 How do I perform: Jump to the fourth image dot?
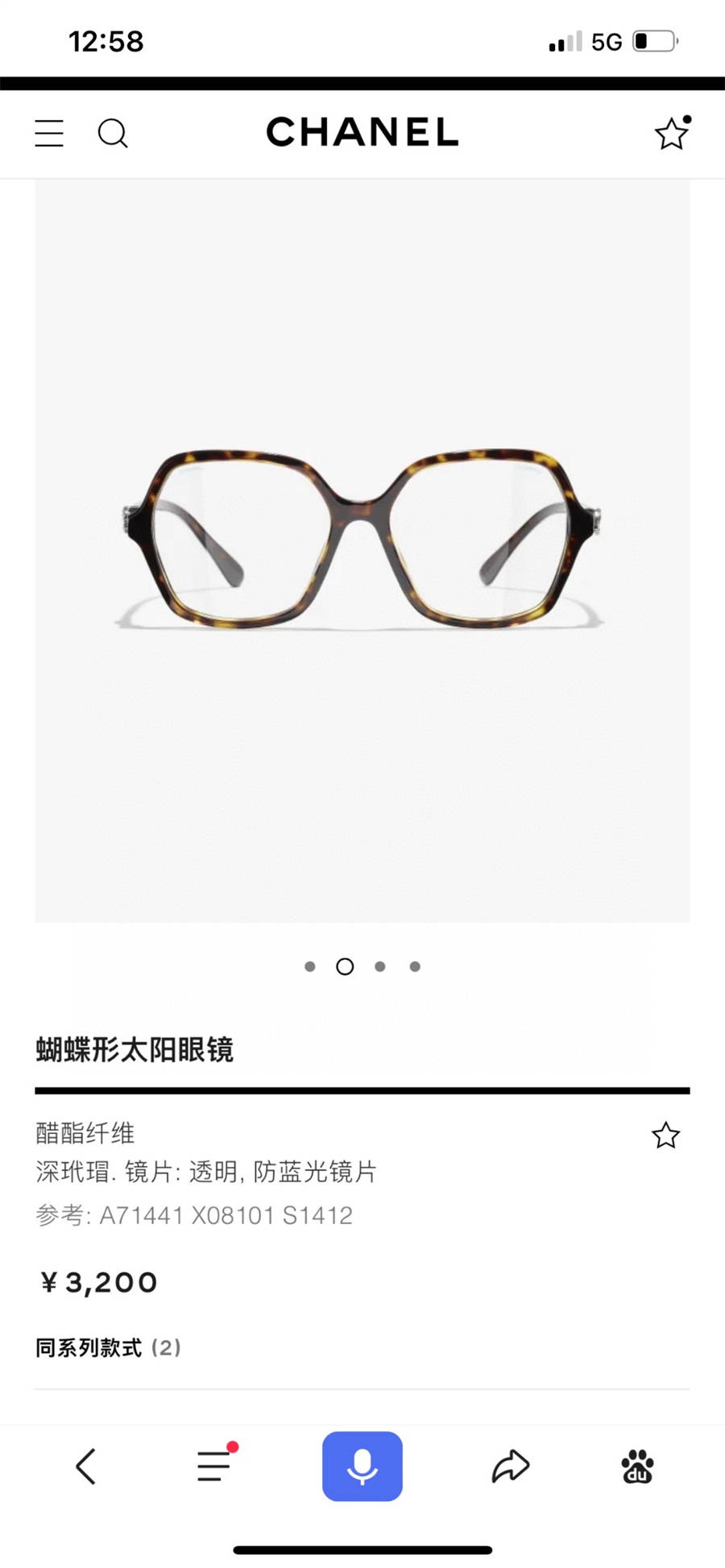(415, 966)
